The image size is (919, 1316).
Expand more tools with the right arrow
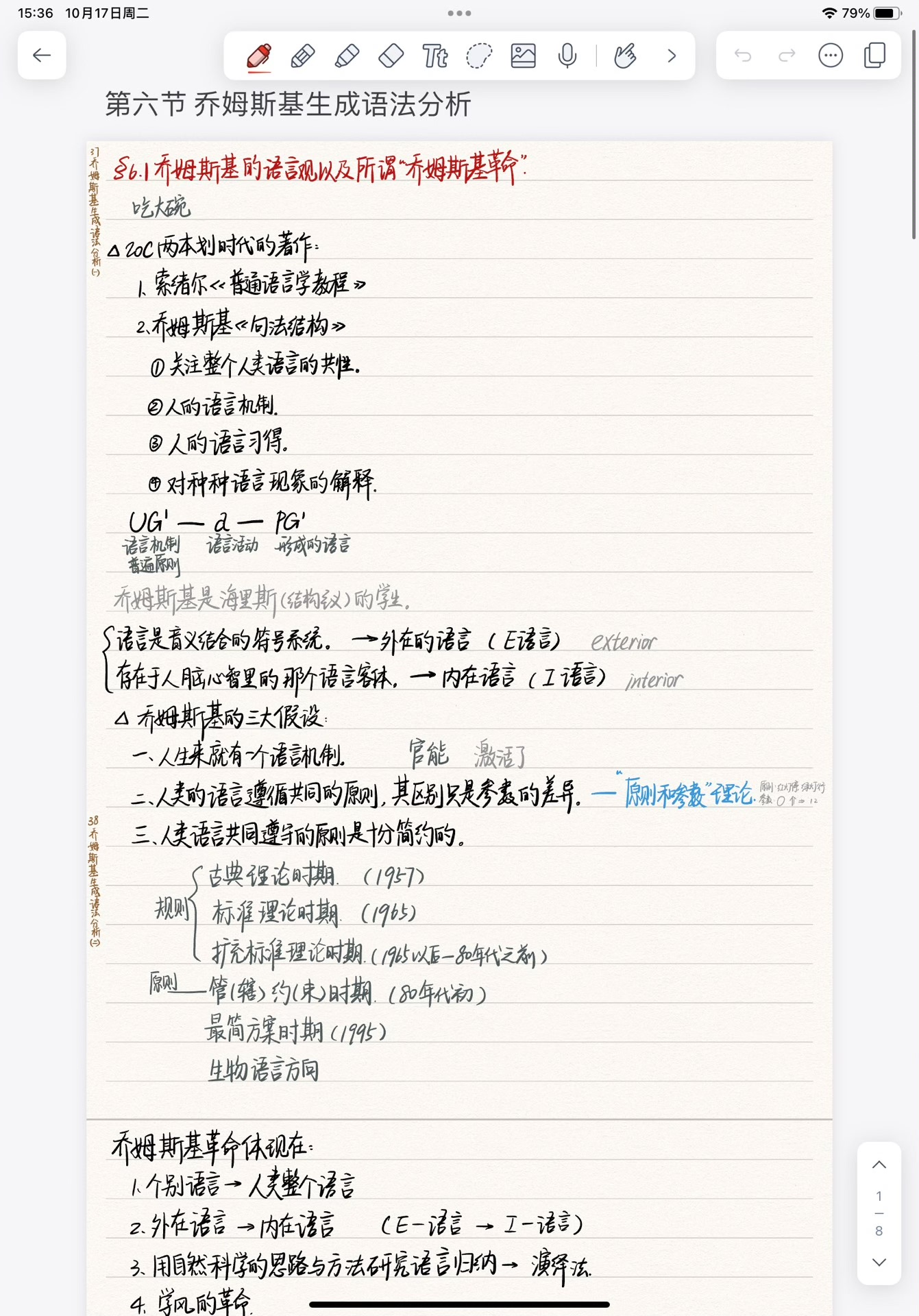[672, 56]
